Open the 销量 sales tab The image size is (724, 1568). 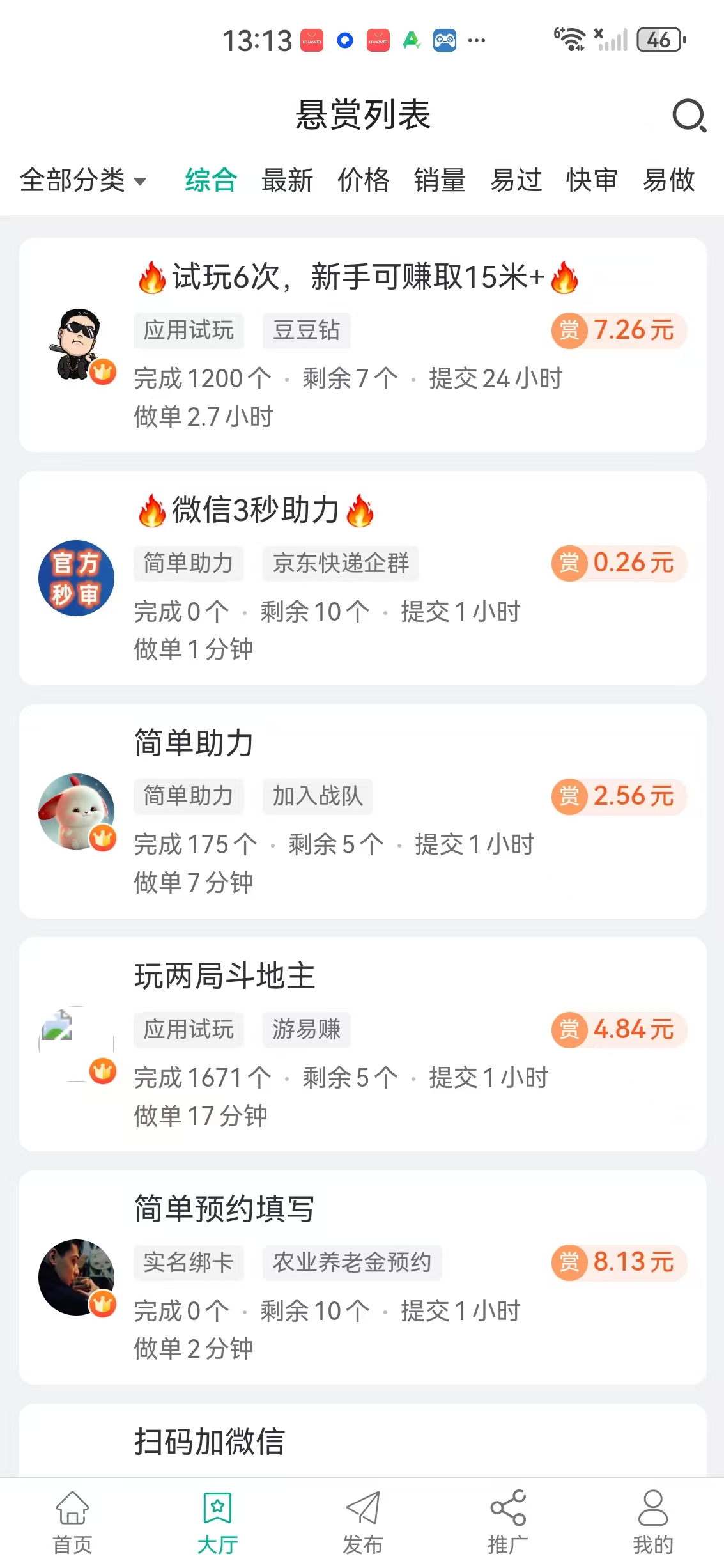440,182
